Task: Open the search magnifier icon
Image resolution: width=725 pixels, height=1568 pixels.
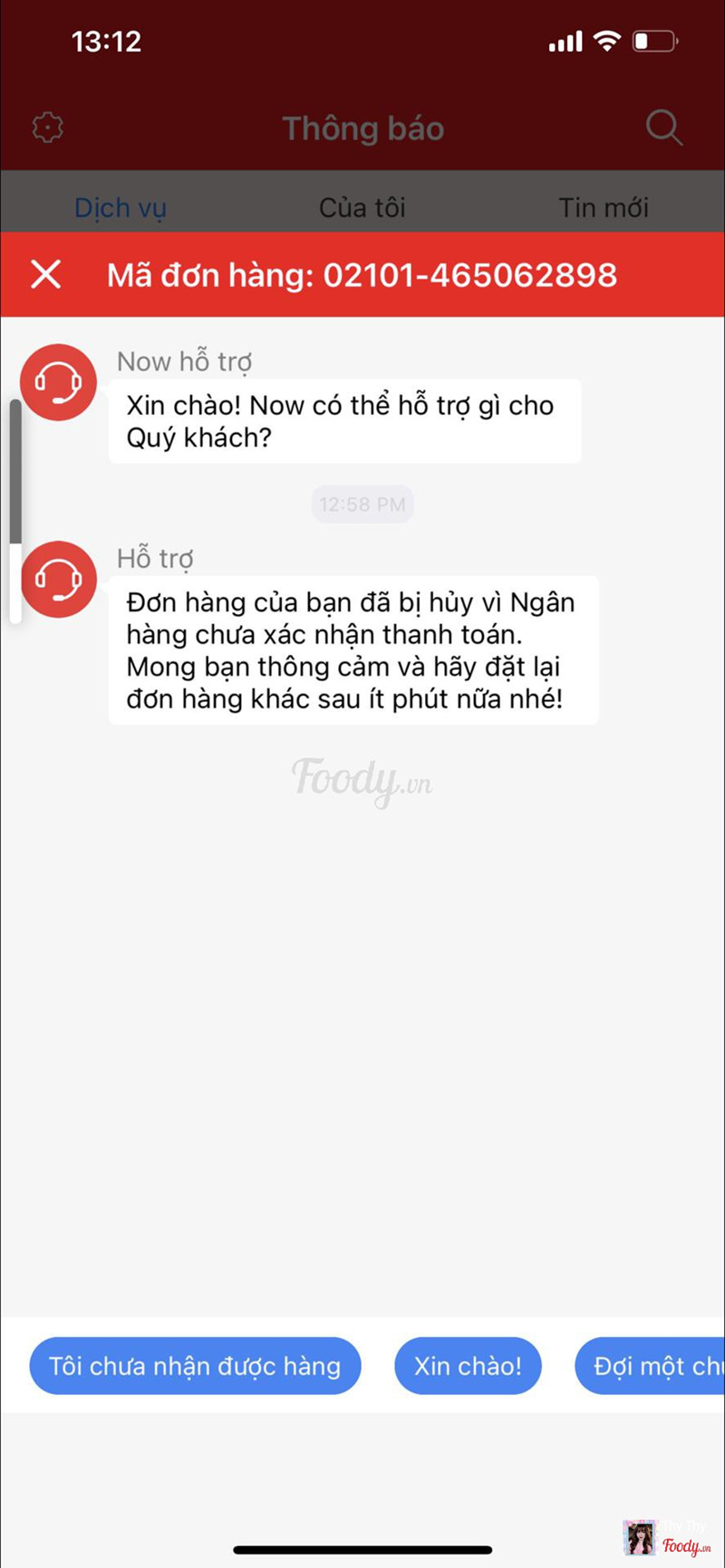Action: click(663, 128)
